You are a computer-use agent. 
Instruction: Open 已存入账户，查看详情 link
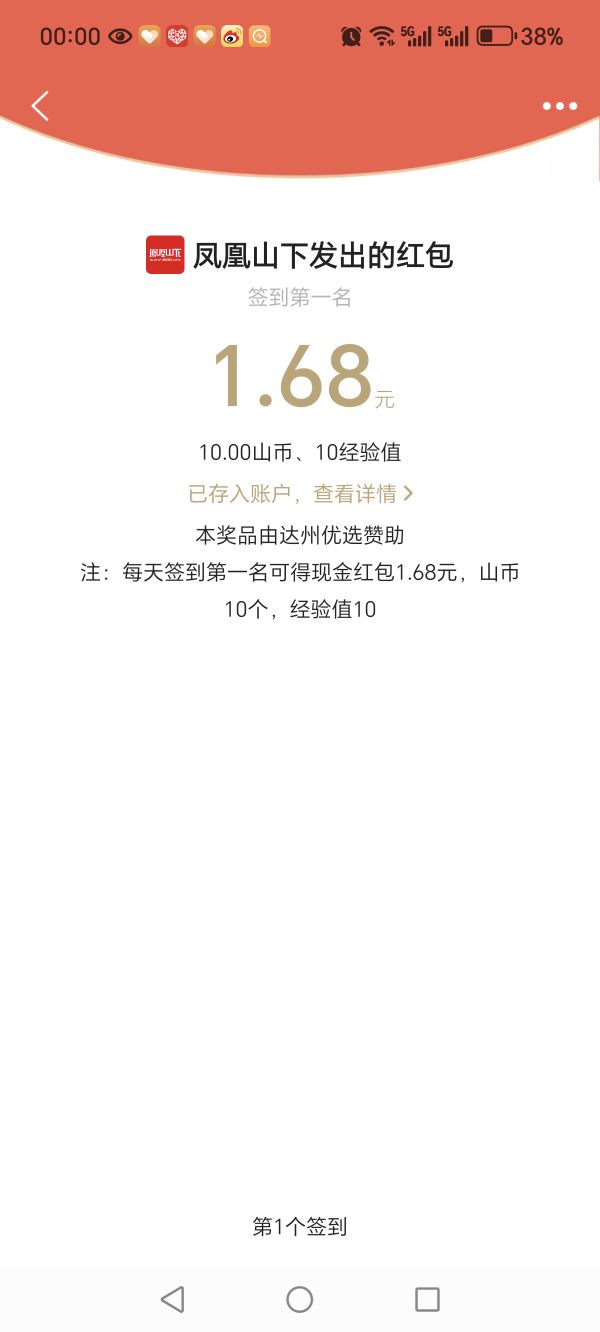(x=300, y=493)
